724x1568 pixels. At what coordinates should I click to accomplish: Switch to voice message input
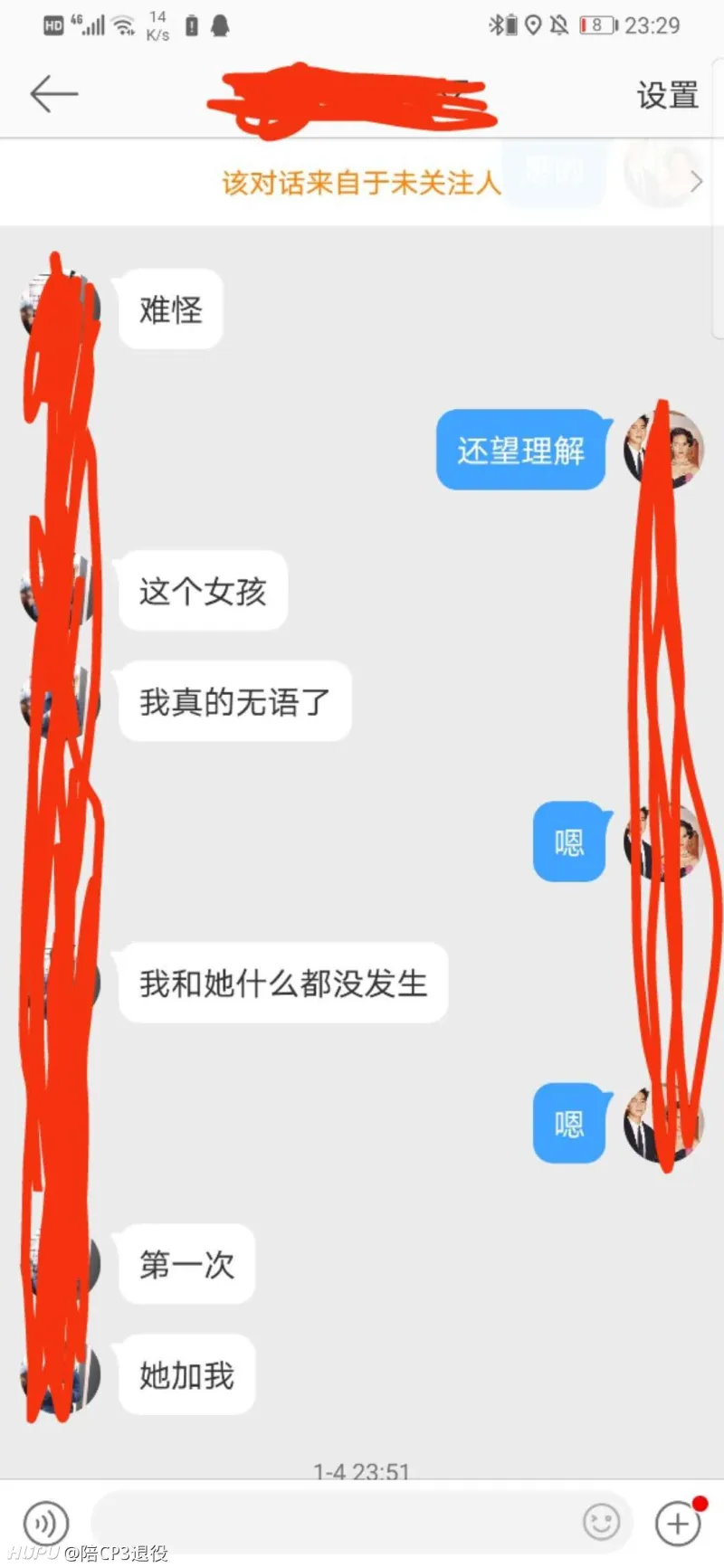click(45, 1523)
